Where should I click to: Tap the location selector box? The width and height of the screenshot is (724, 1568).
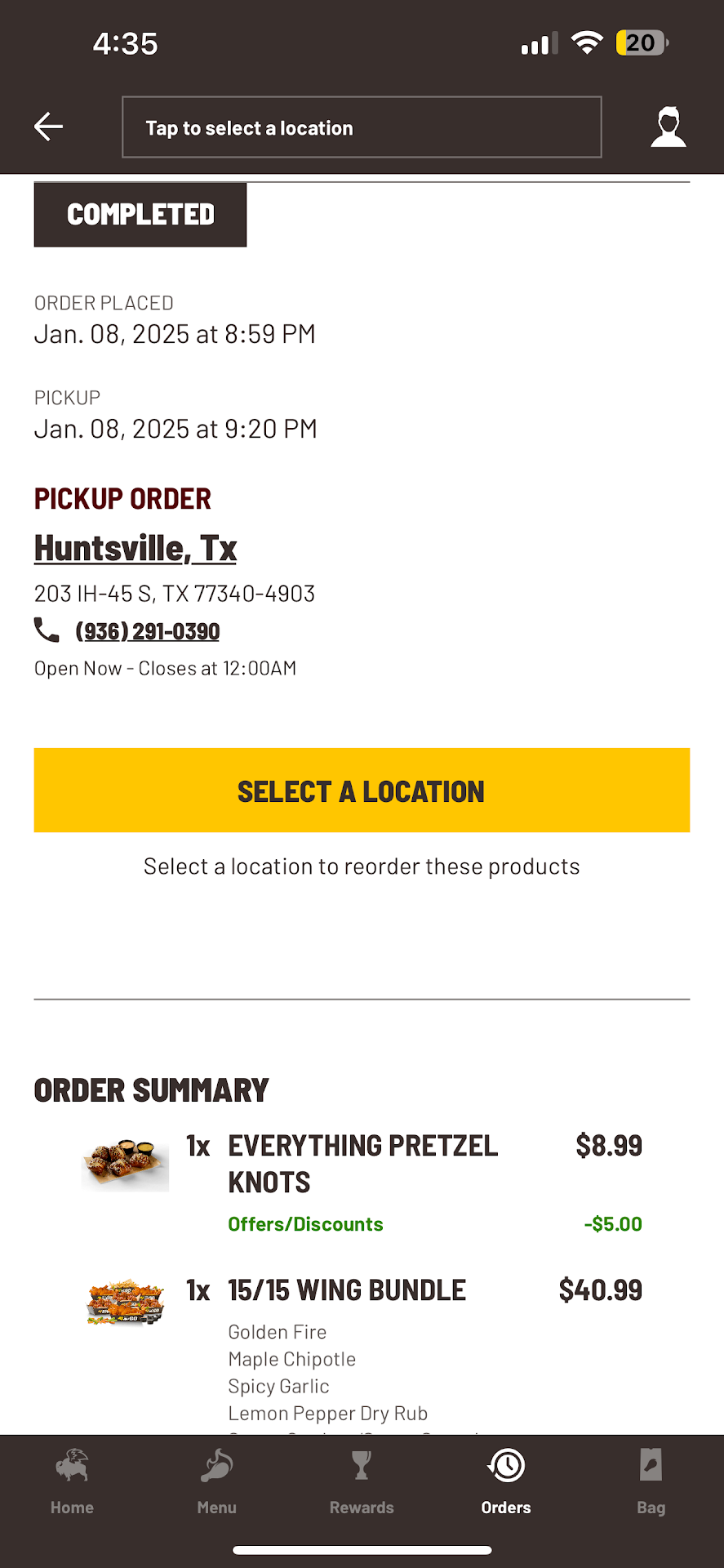click(x=362, y=127)
